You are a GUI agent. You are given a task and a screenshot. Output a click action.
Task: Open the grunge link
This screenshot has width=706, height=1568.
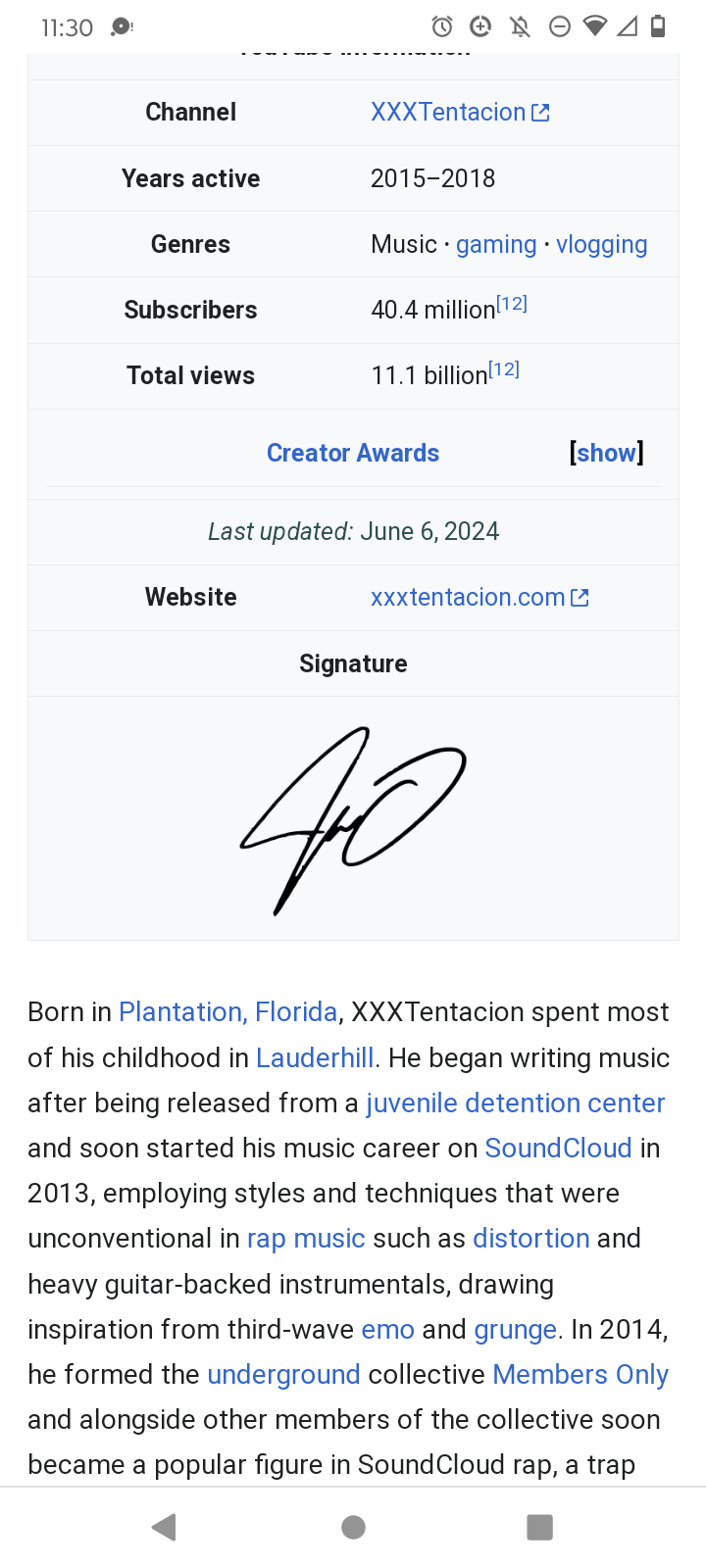point(515,1330)
